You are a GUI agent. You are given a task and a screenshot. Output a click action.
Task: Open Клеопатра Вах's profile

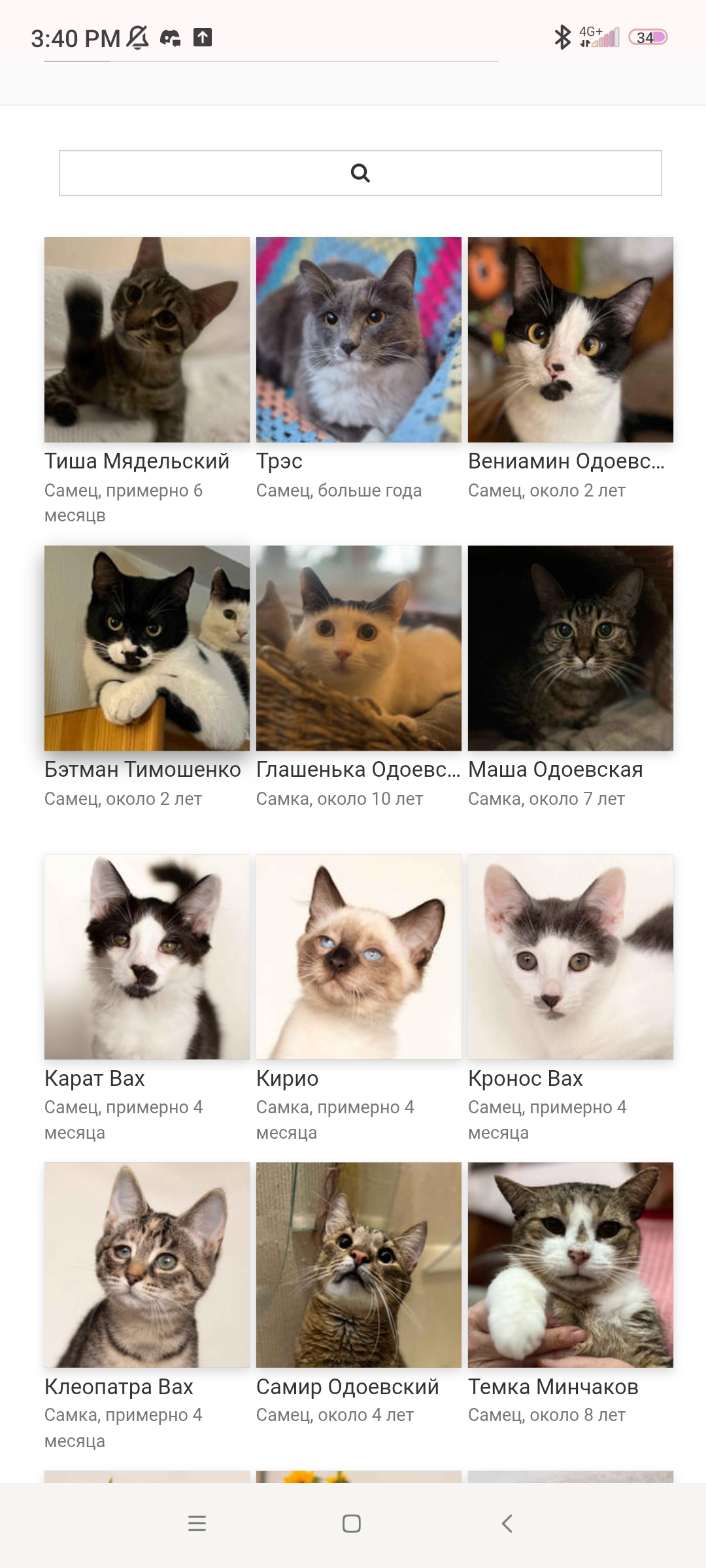click(x=147, y=1265)
